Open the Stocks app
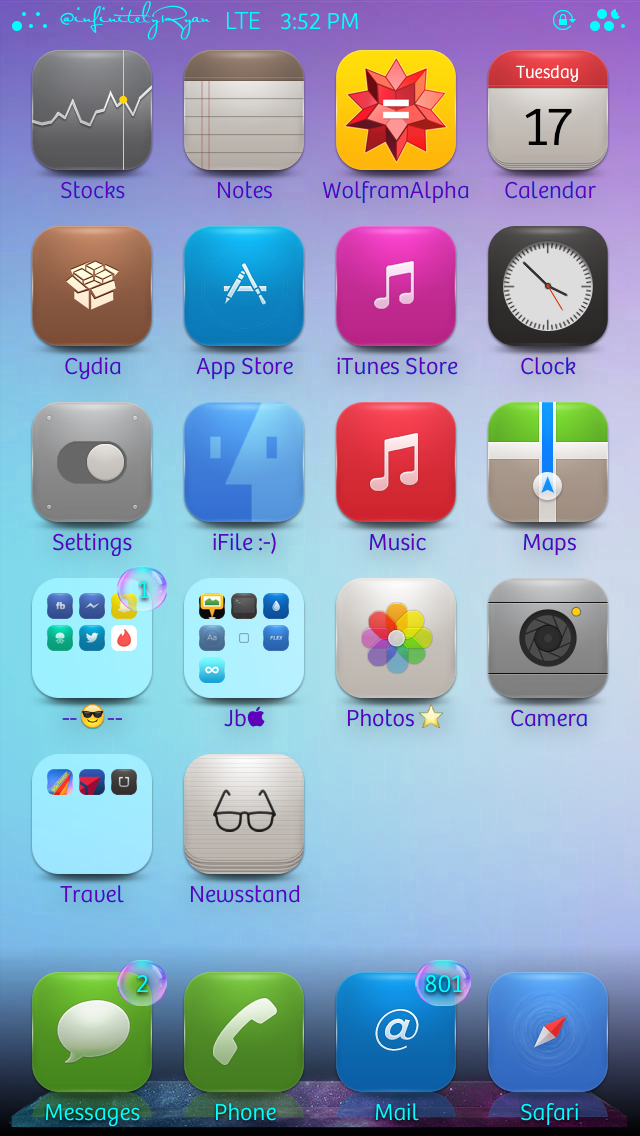The image size is (640, 1136). point(92,110)
